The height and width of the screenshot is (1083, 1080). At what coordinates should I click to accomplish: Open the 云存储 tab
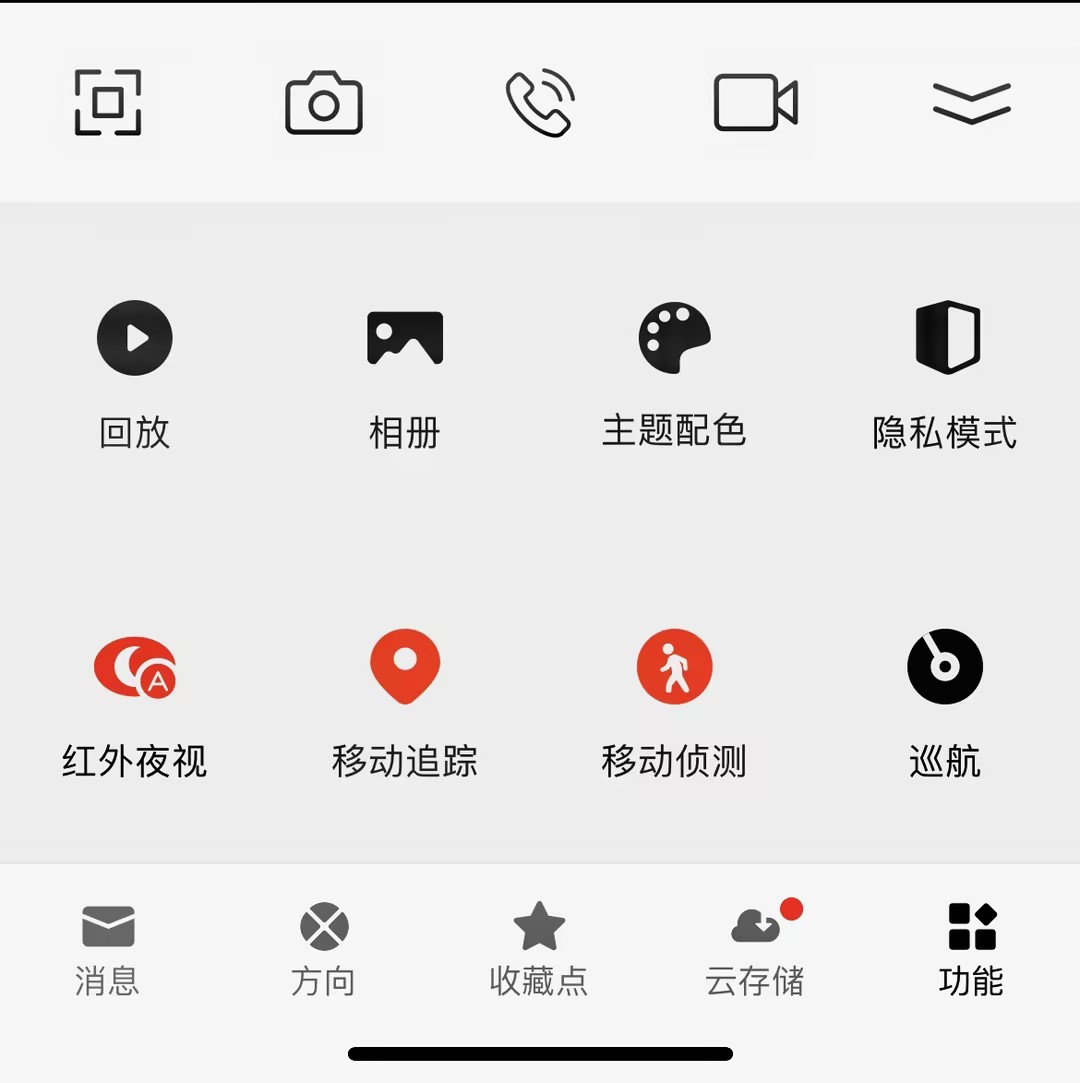click(x=756, y=948)
